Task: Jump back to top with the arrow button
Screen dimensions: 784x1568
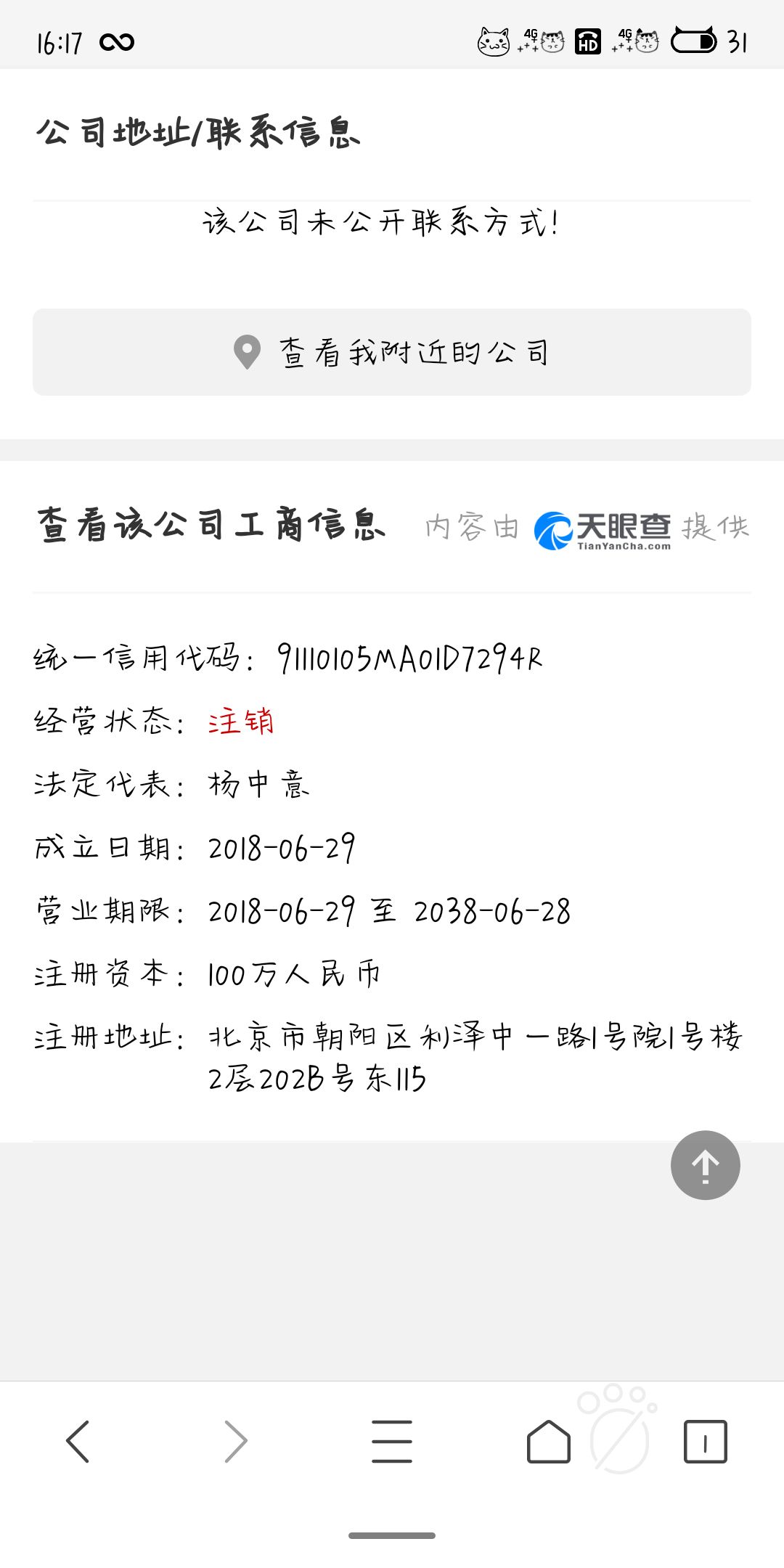Action: (x=705, y=1165)
